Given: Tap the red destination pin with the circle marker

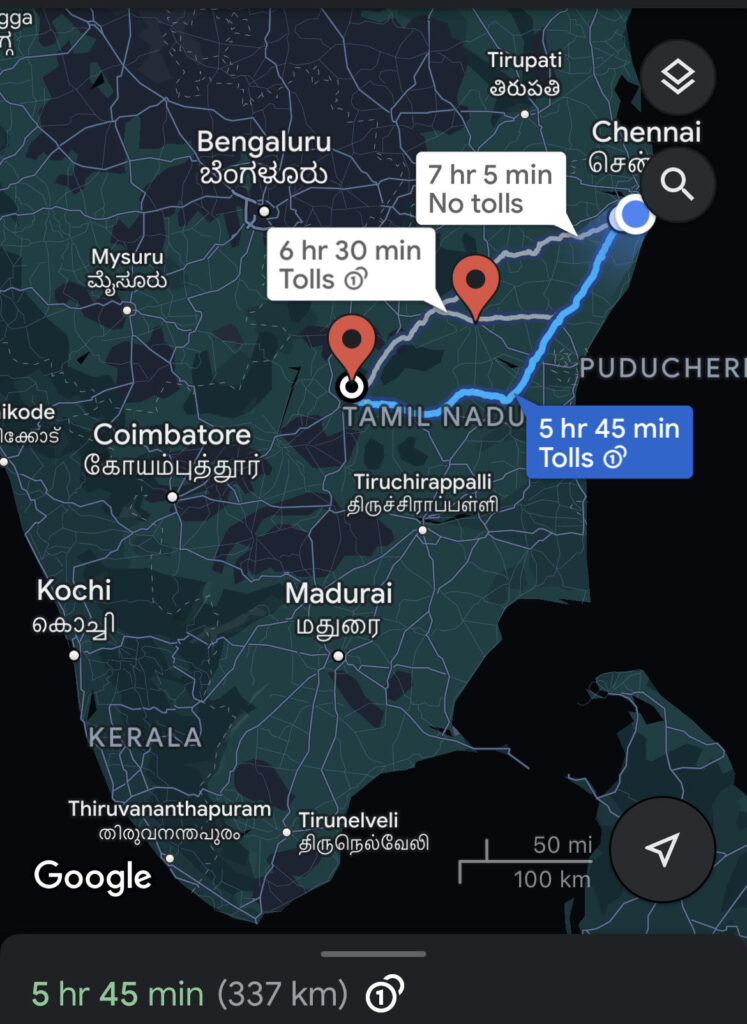Looking at the screenshot, I should pyautogui.click(x=352, y=343).
